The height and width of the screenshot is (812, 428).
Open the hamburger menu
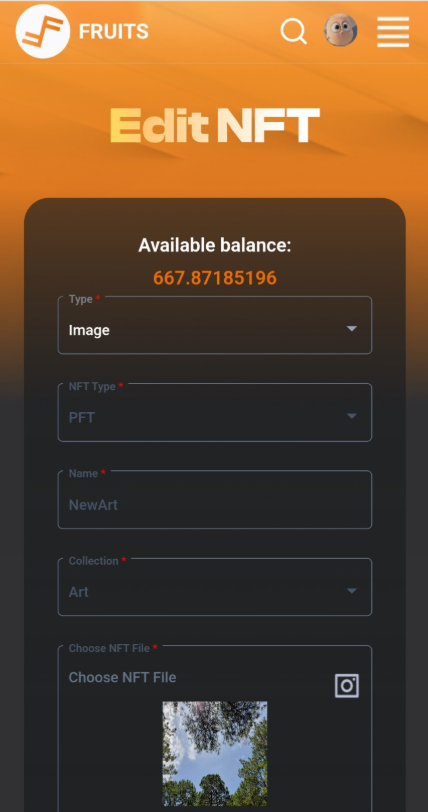[x=393, y=32]
